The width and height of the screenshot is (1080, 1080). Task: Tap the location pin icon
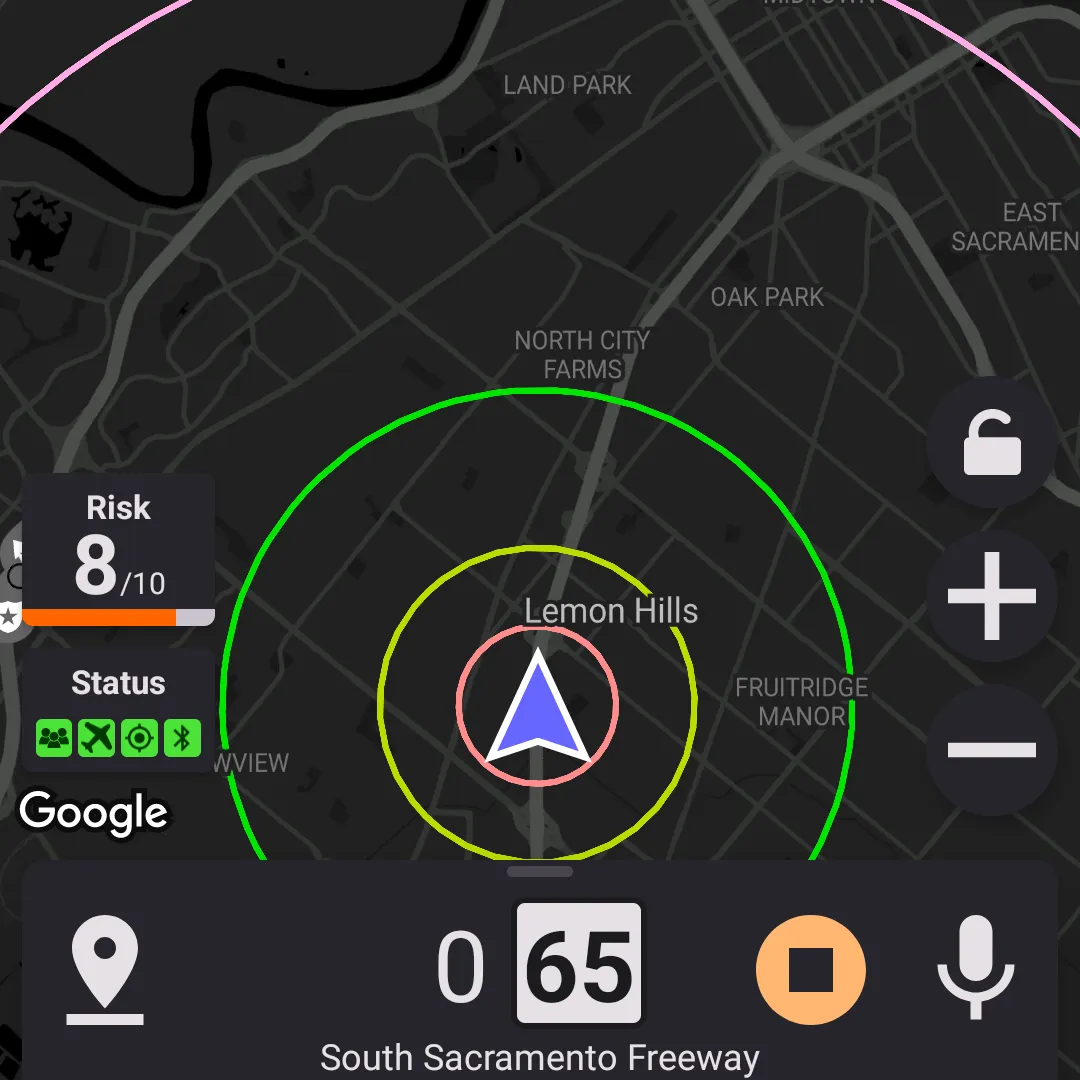105,970
